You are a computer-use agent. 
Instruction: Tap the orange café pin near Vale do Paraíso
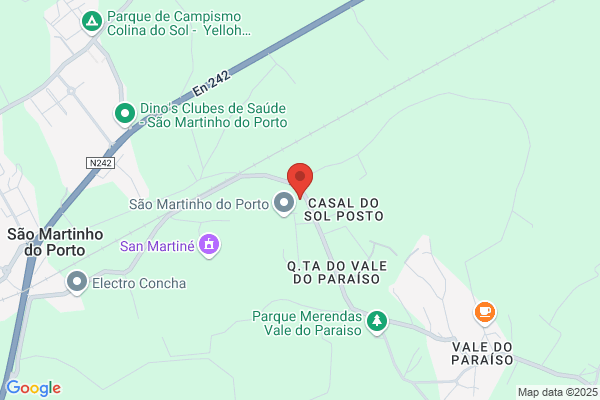point(485,313)
